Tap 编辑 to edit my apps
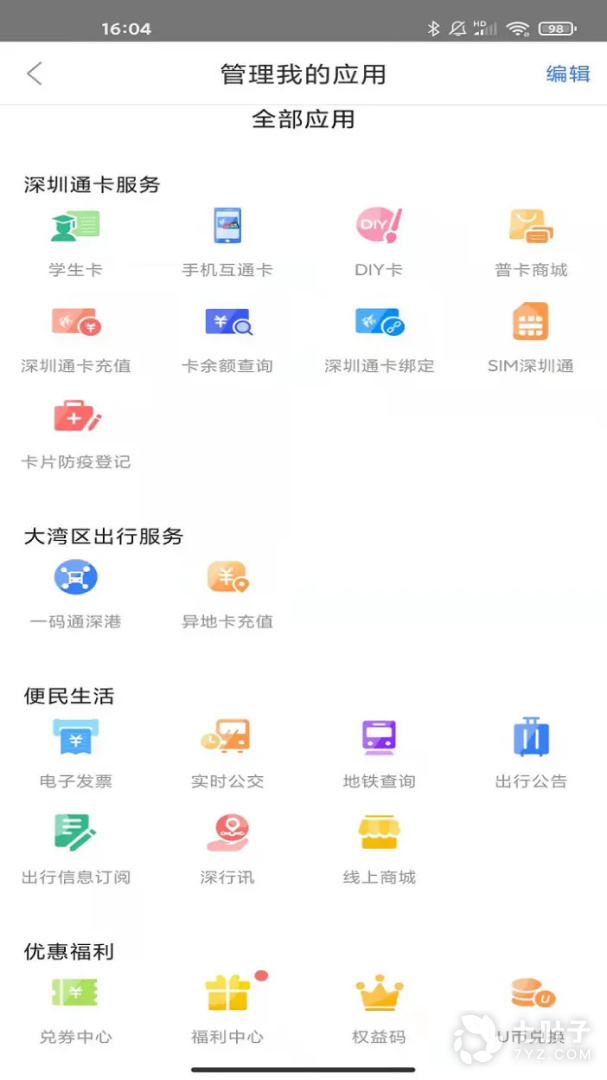Viewport: 607px width, 1080px height. pyautogui.click(x=567, y=74)
